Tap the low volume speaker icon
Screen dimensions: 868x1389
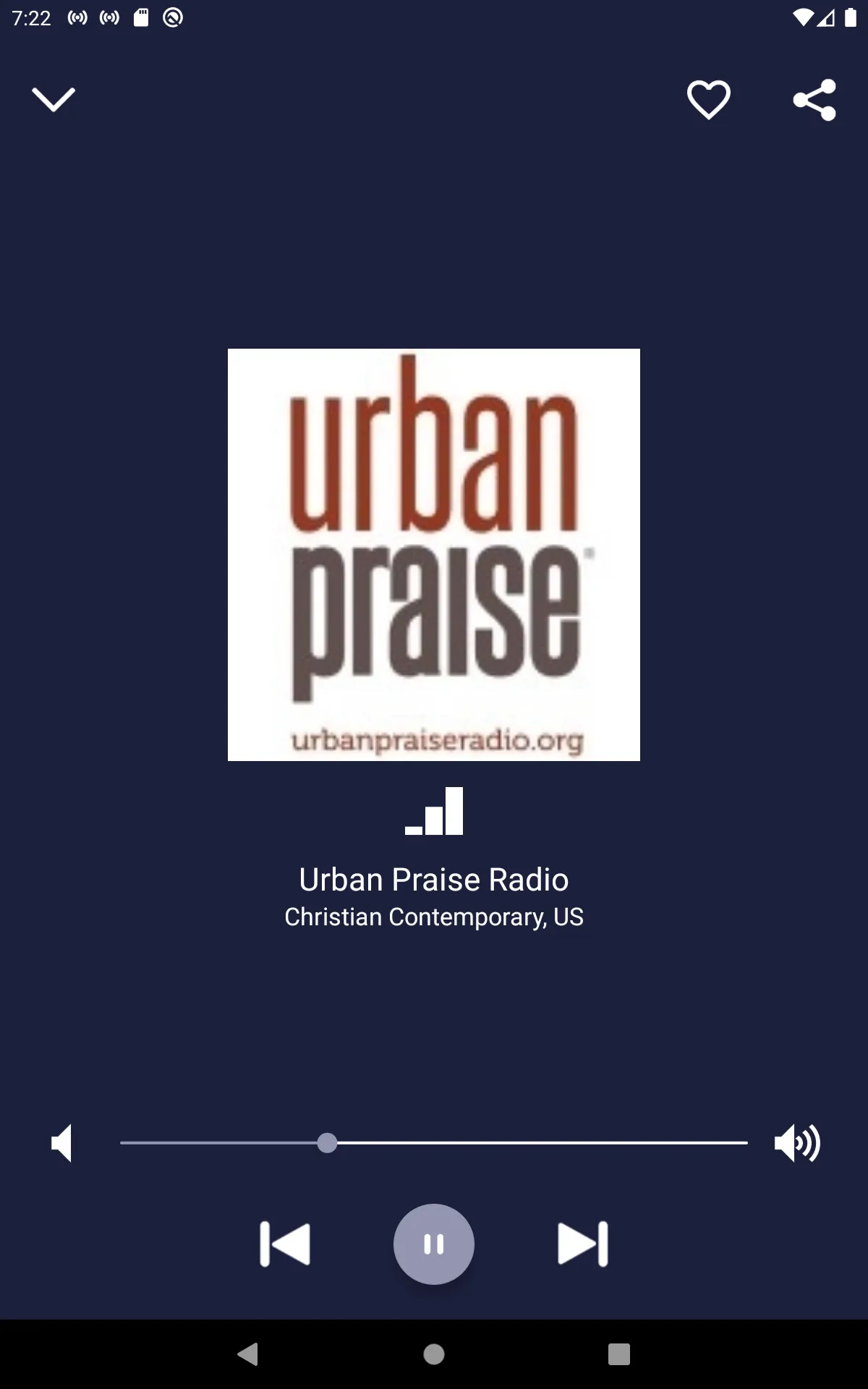click(x=61, y=1143)
